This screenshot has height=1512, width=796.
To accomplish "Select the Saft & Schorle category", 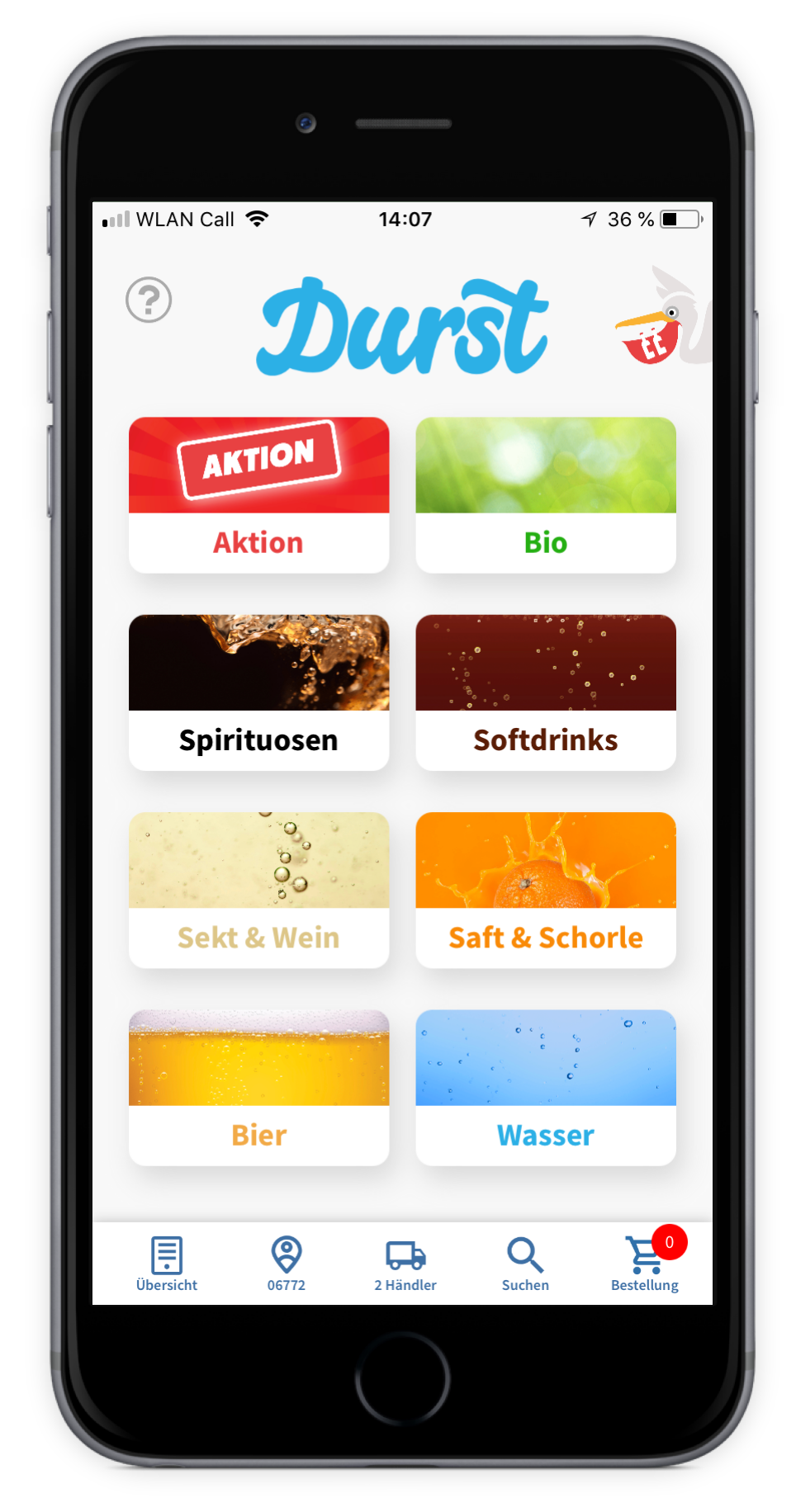I will [x=545, y=889].
